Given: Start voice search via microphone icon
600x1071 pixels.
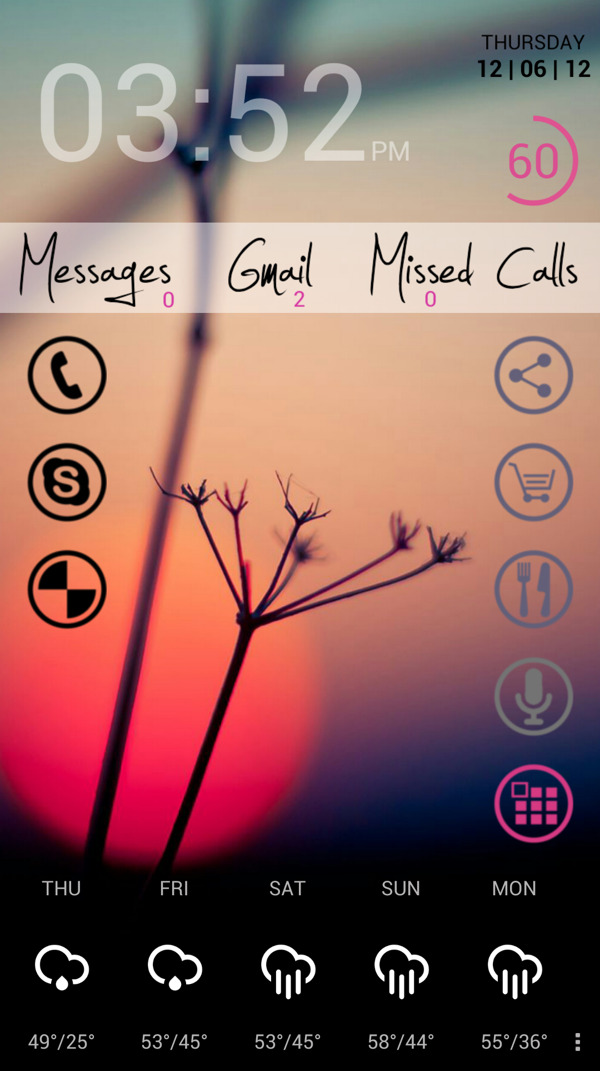Looking at the screenshot, I should pyautogui.click(x=534, y=696).
